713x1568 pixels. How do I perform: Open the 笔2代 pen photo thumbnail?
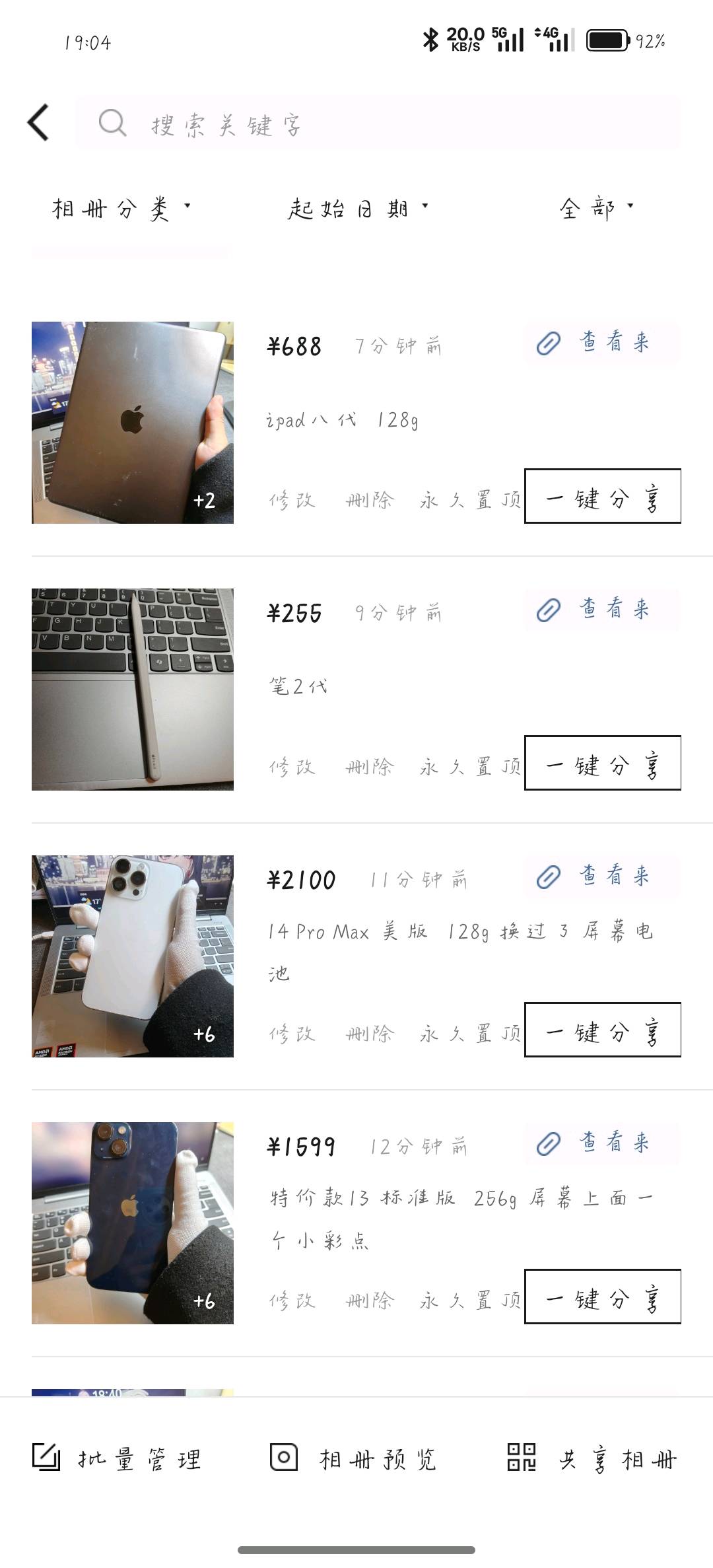pyautogui.click(x=132, y=688)
